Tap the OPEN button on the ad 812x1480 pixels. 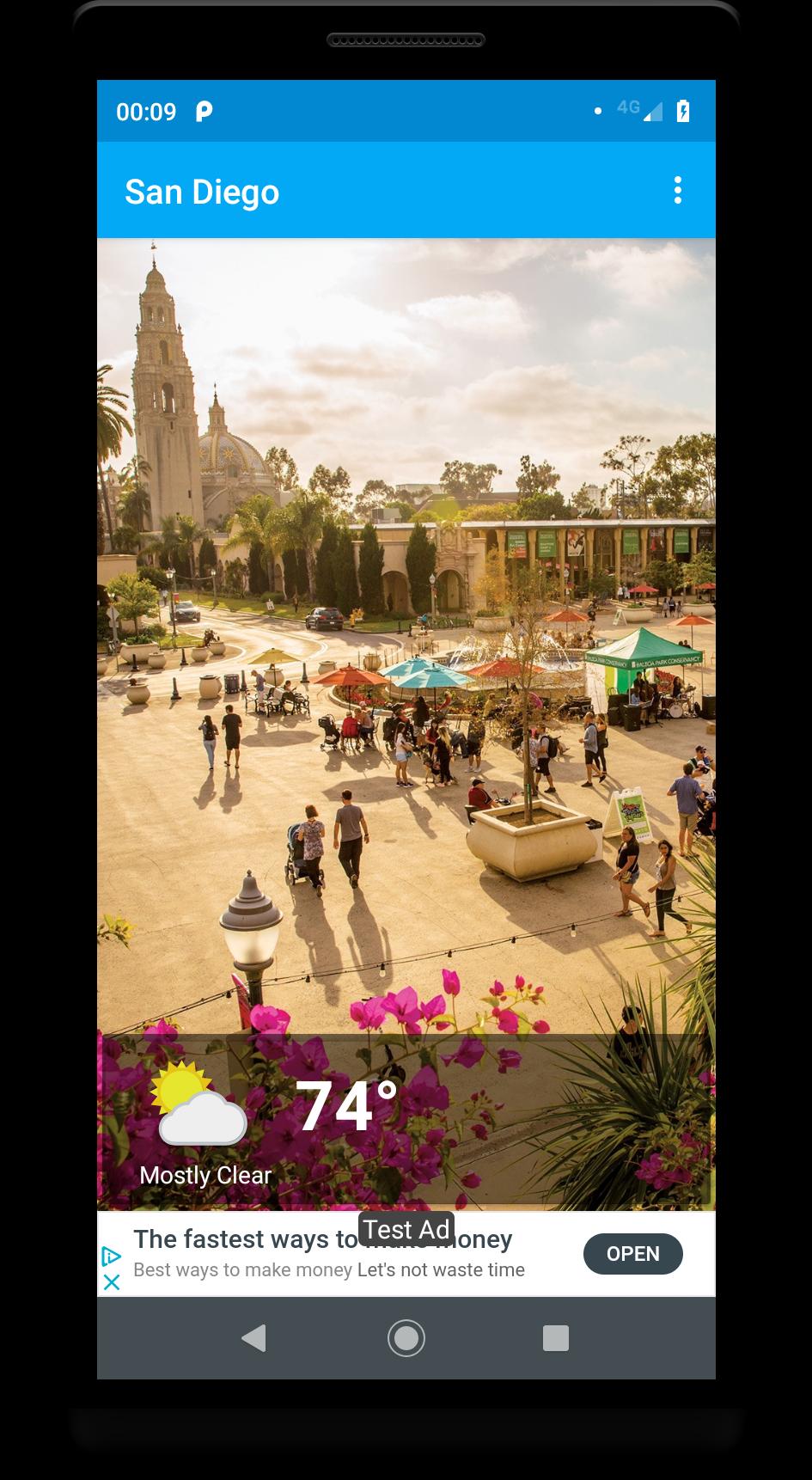tap(632, 1254)
